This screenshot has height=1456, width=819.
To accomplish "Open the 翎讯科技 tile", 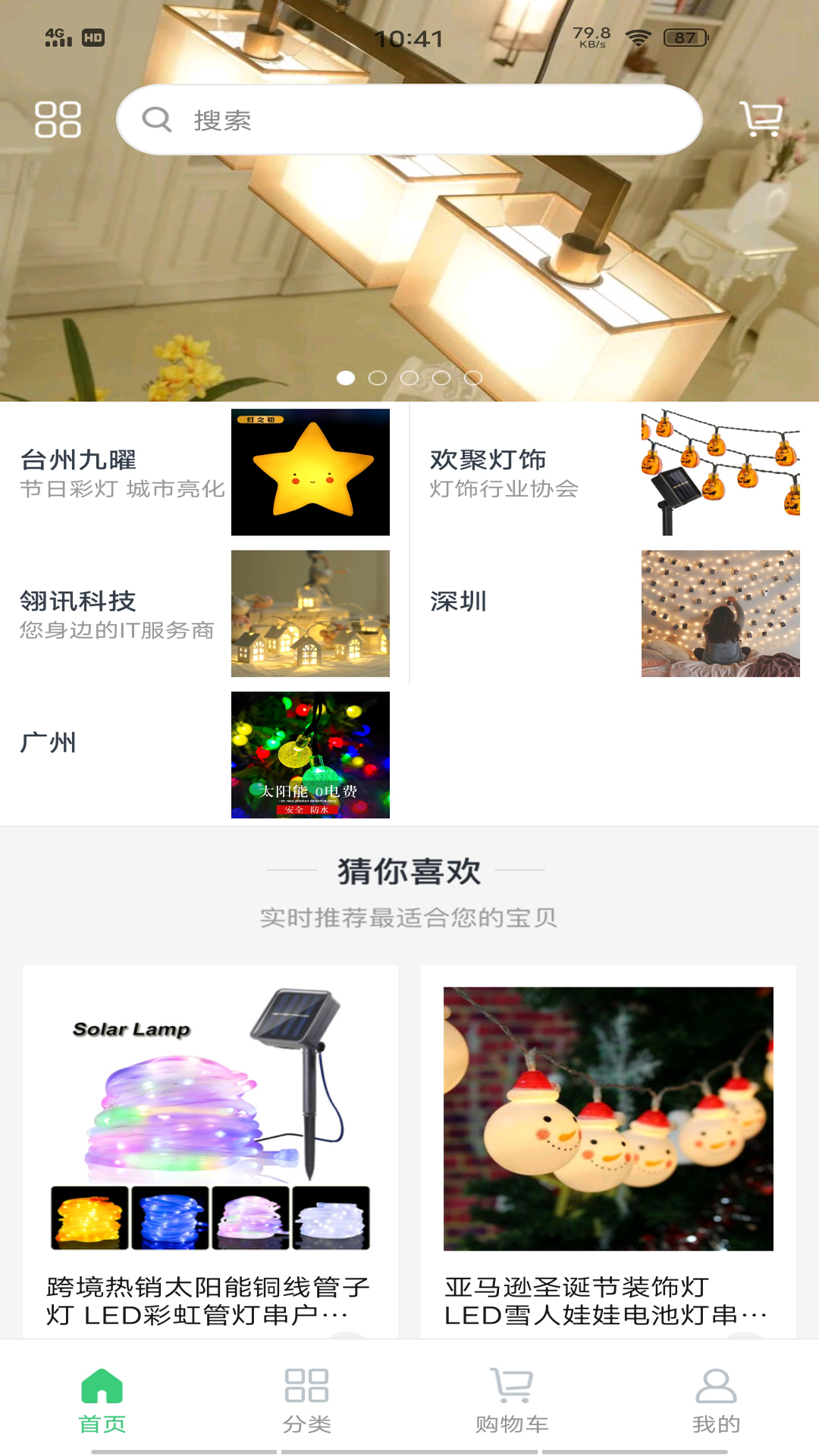I will tap(205, 613).
